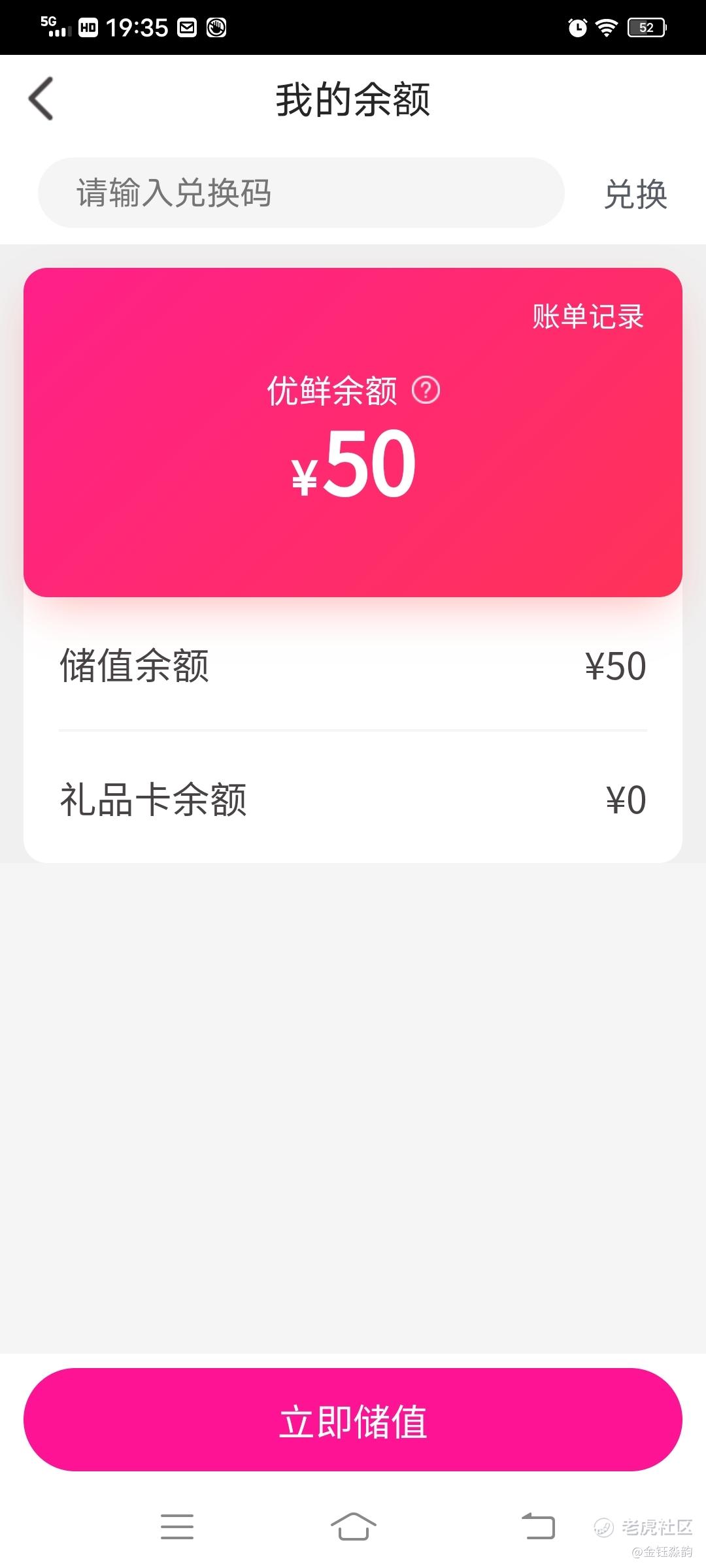Go back using the top-left arrow
The width and height of the screenshot is (706, 1568).
[x=41, y=99]
